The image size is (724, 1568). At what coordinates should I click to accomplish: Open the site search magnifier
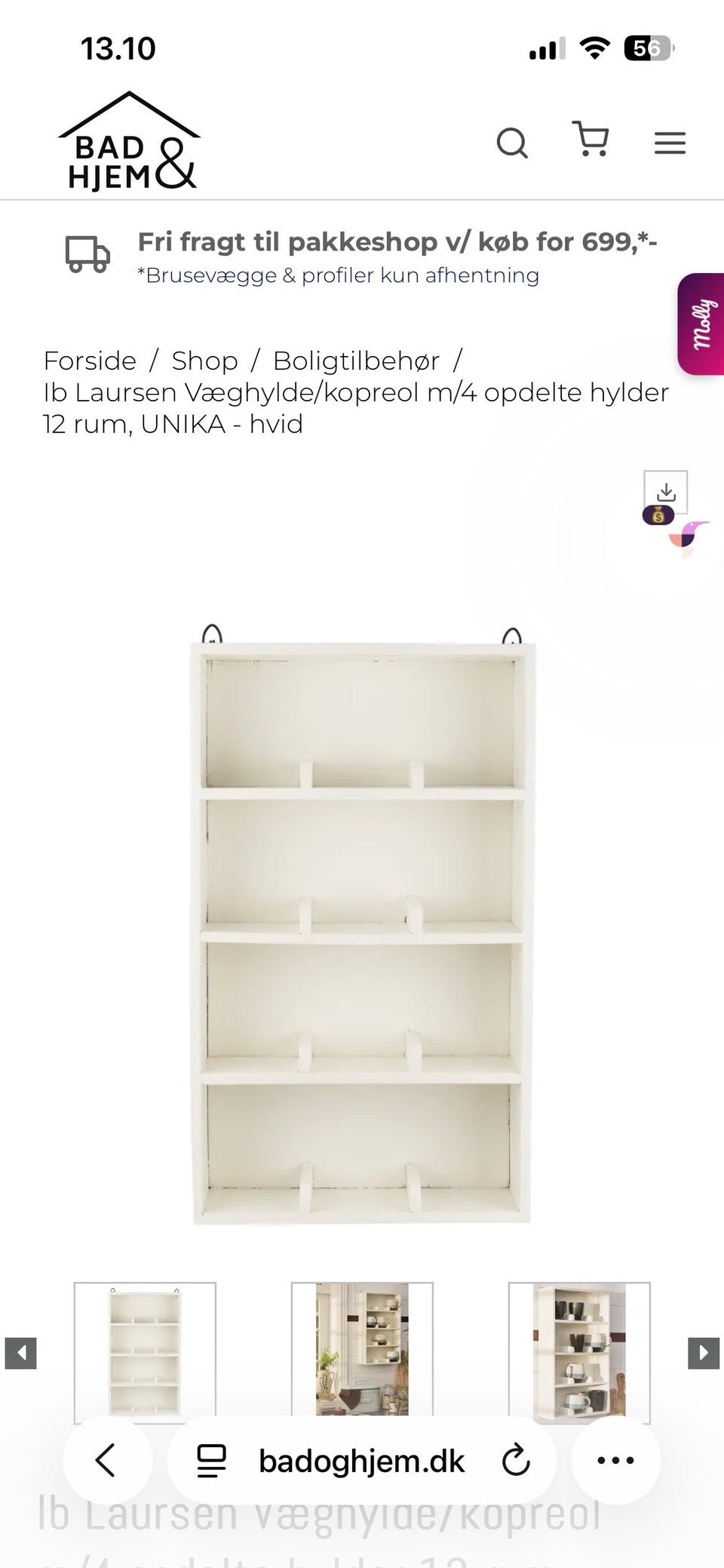click(x=512, y=142)
